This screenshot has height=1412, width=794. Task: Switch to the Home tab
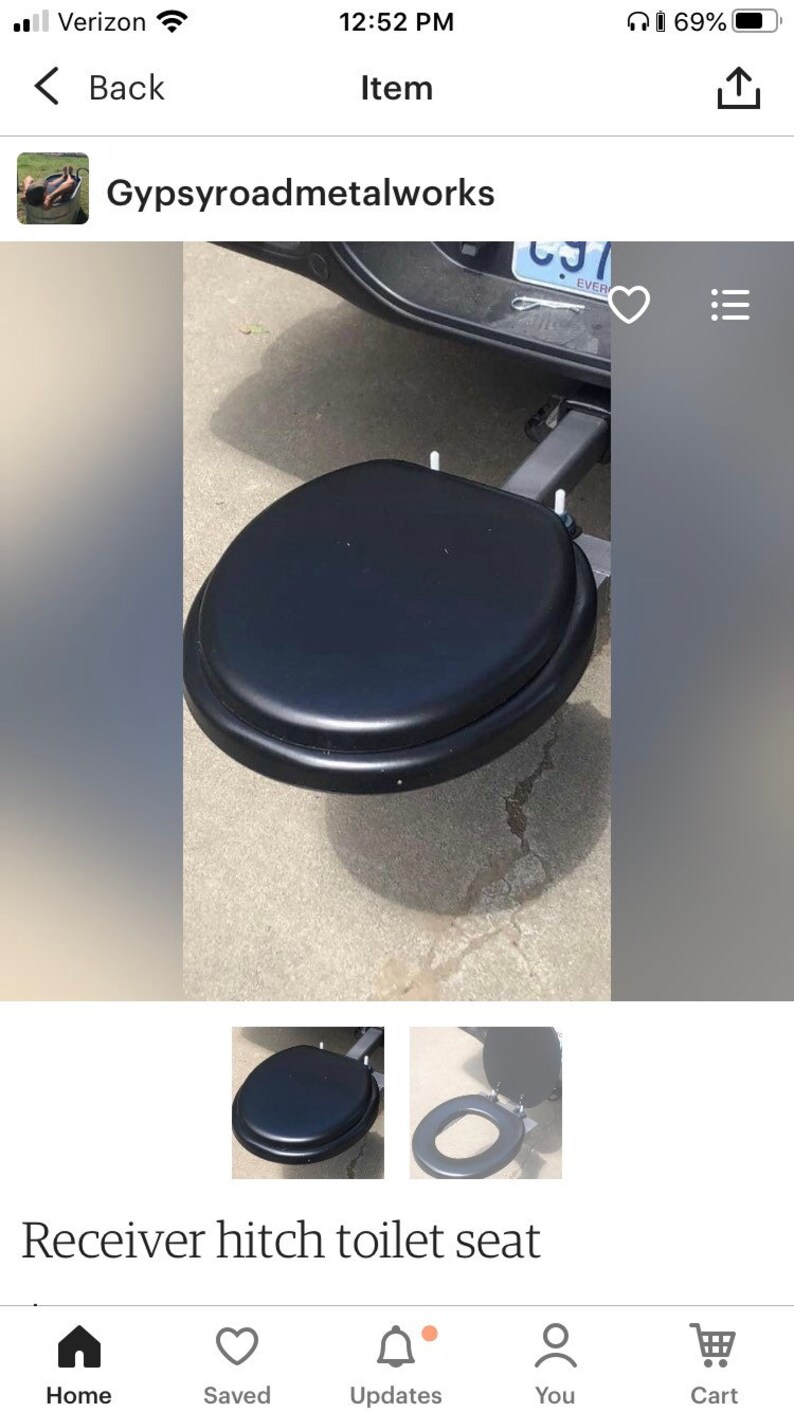pos(79,1364)
